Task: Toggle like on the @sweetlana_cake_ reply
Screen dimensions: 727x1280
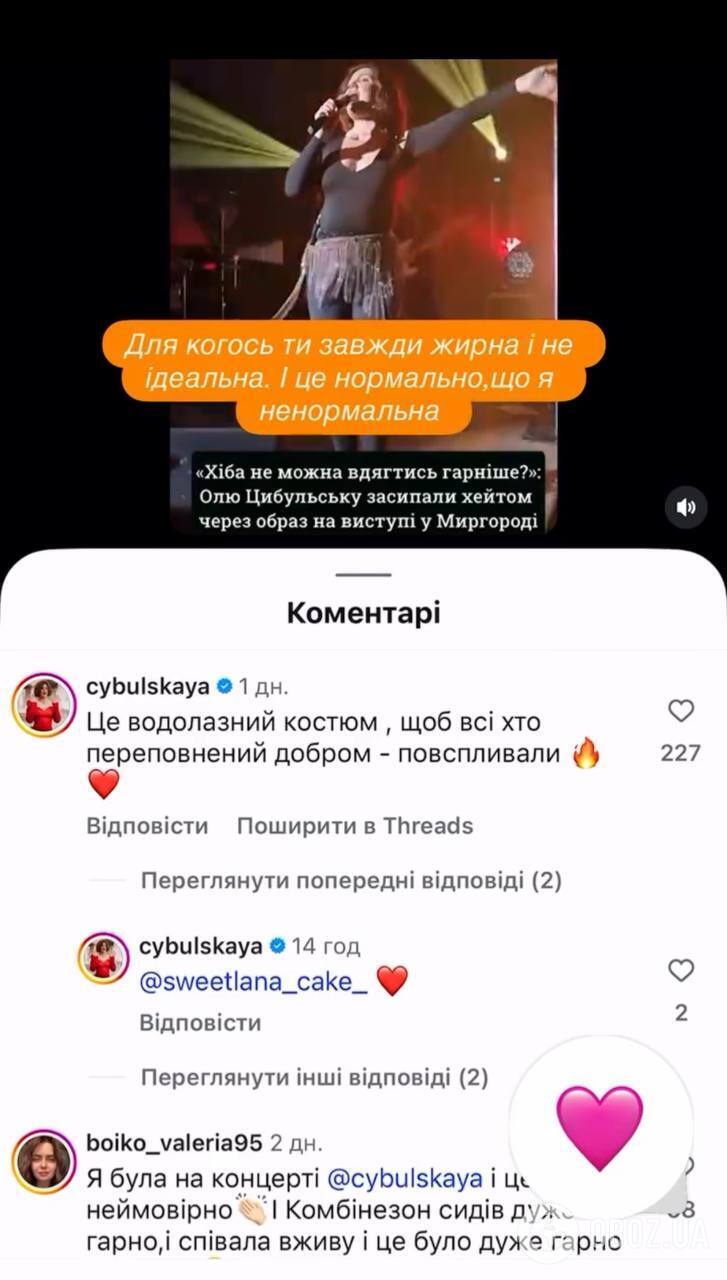Action: [680, 969]
